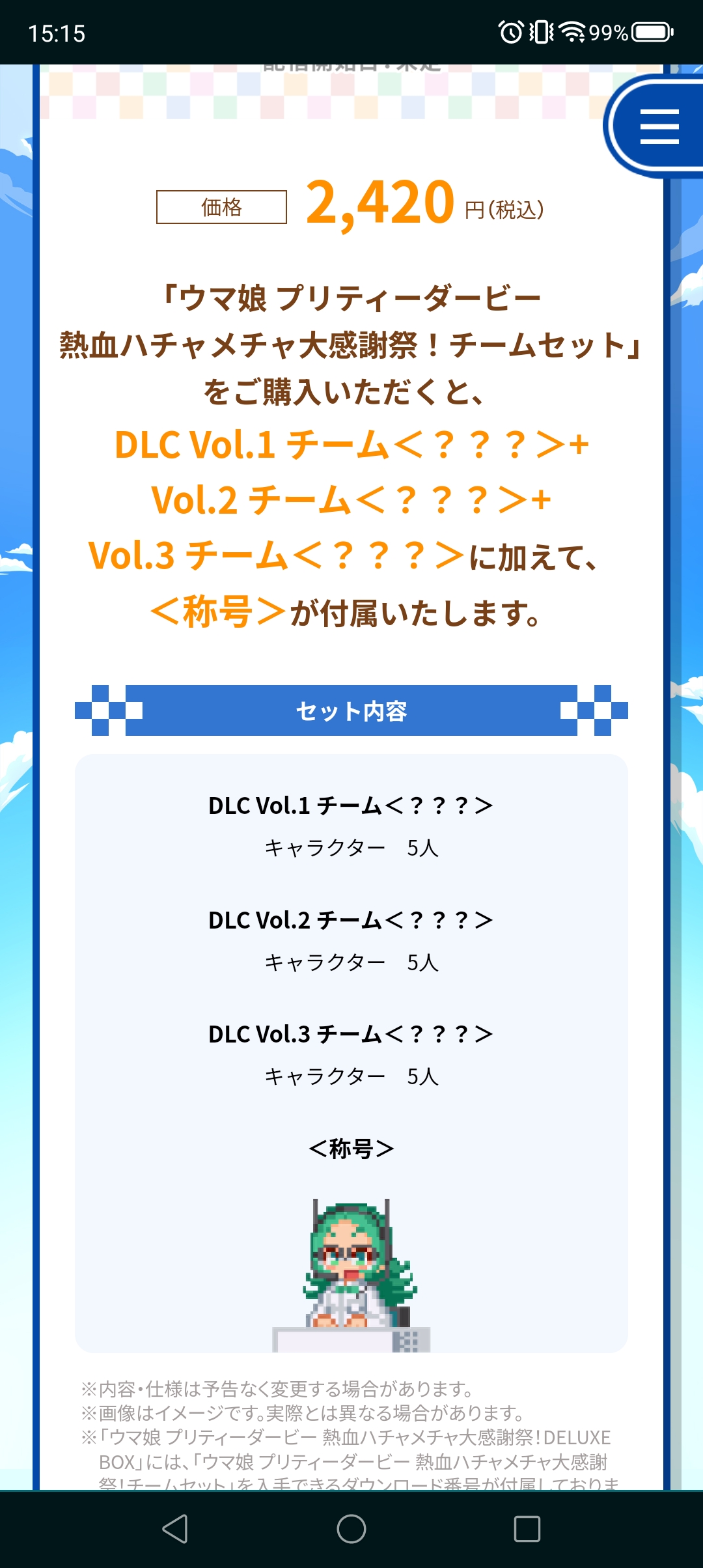This screenshot has width=703, height=1568.
Task: Return to the home screen
Action: point(351,1528)
